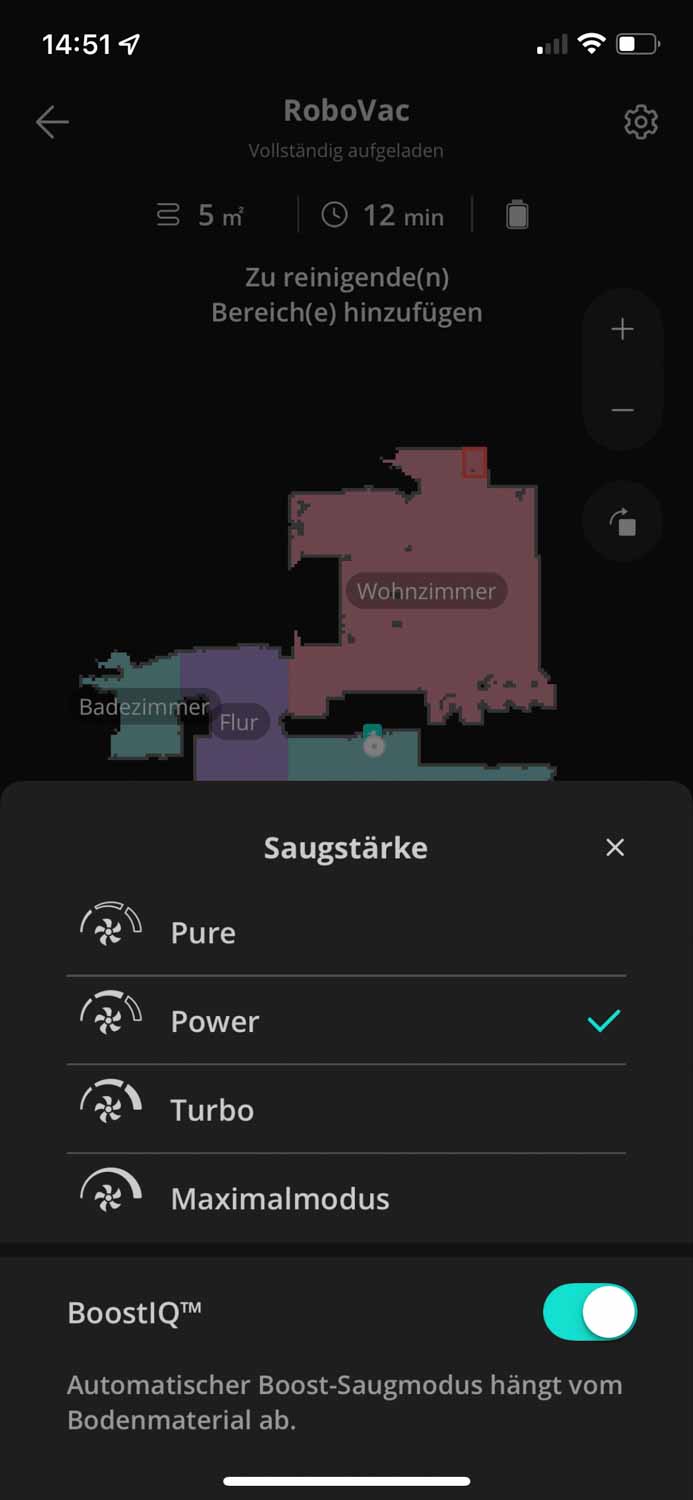Select the Badezimmer room on map
Screen dimensions: 693x1500
(144, 707)
